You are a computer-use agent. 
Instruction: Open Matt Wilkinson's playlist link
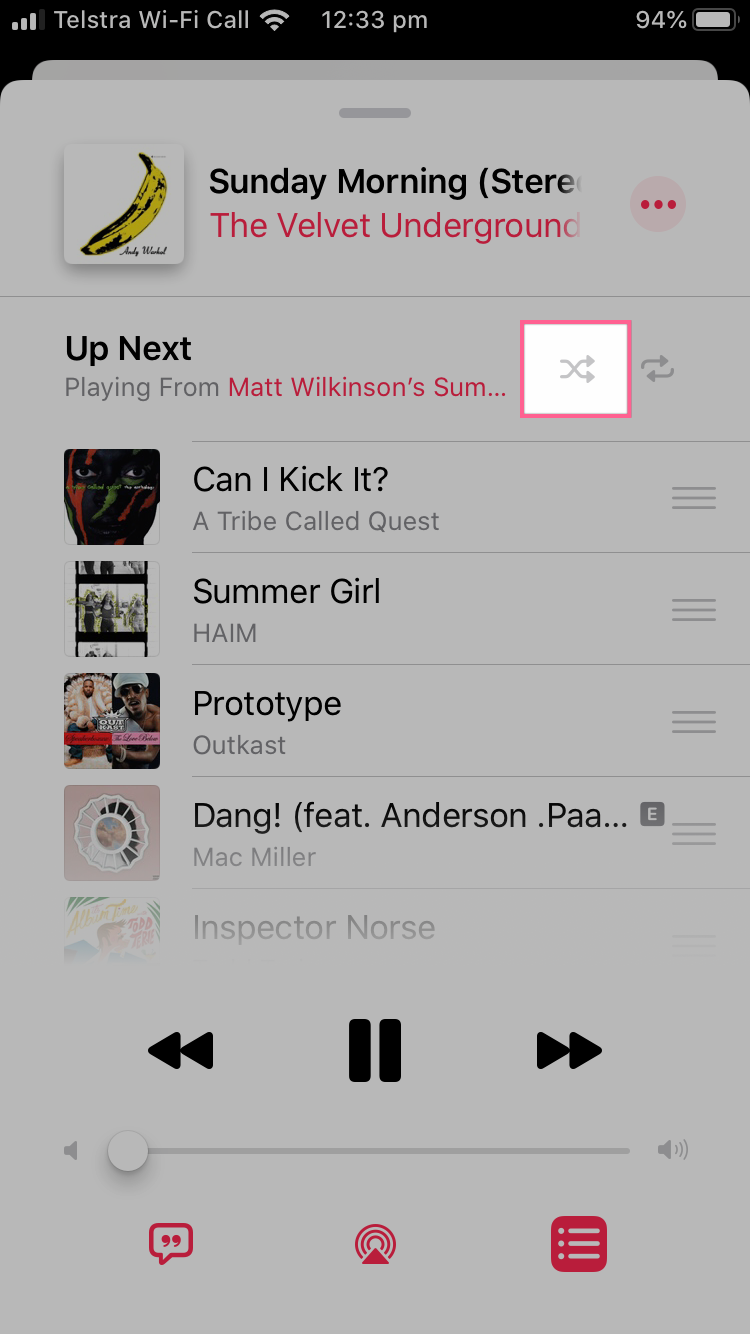coord(367,388)
